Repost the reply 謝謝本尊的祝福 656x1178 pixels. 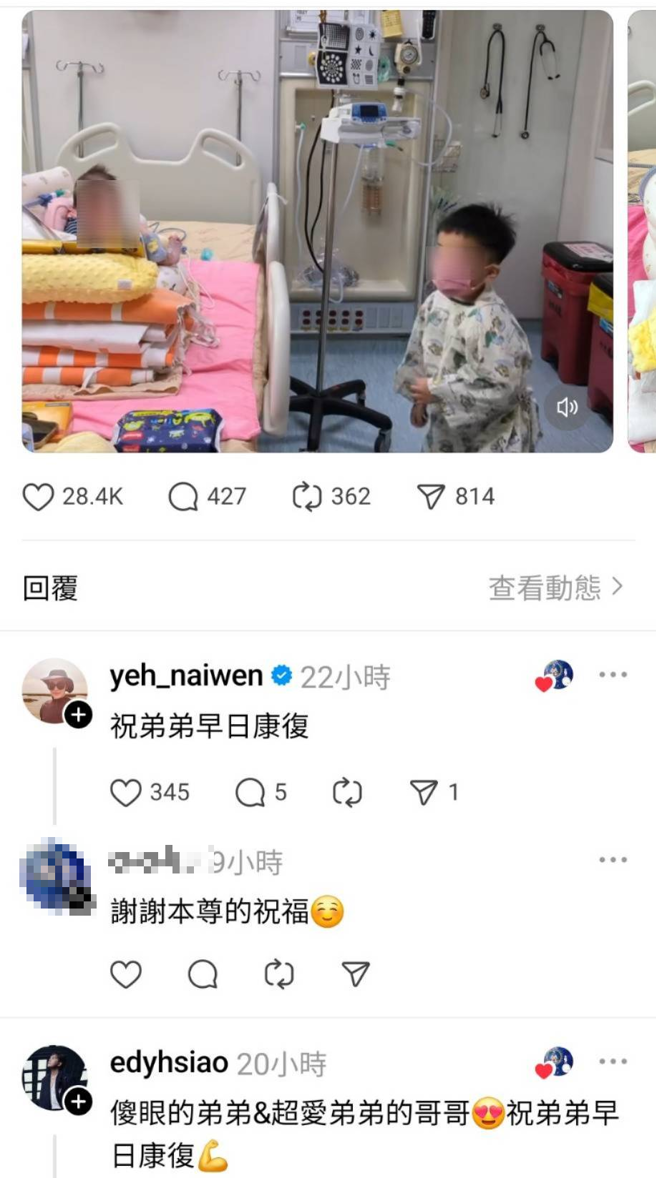tap(279, 974)
